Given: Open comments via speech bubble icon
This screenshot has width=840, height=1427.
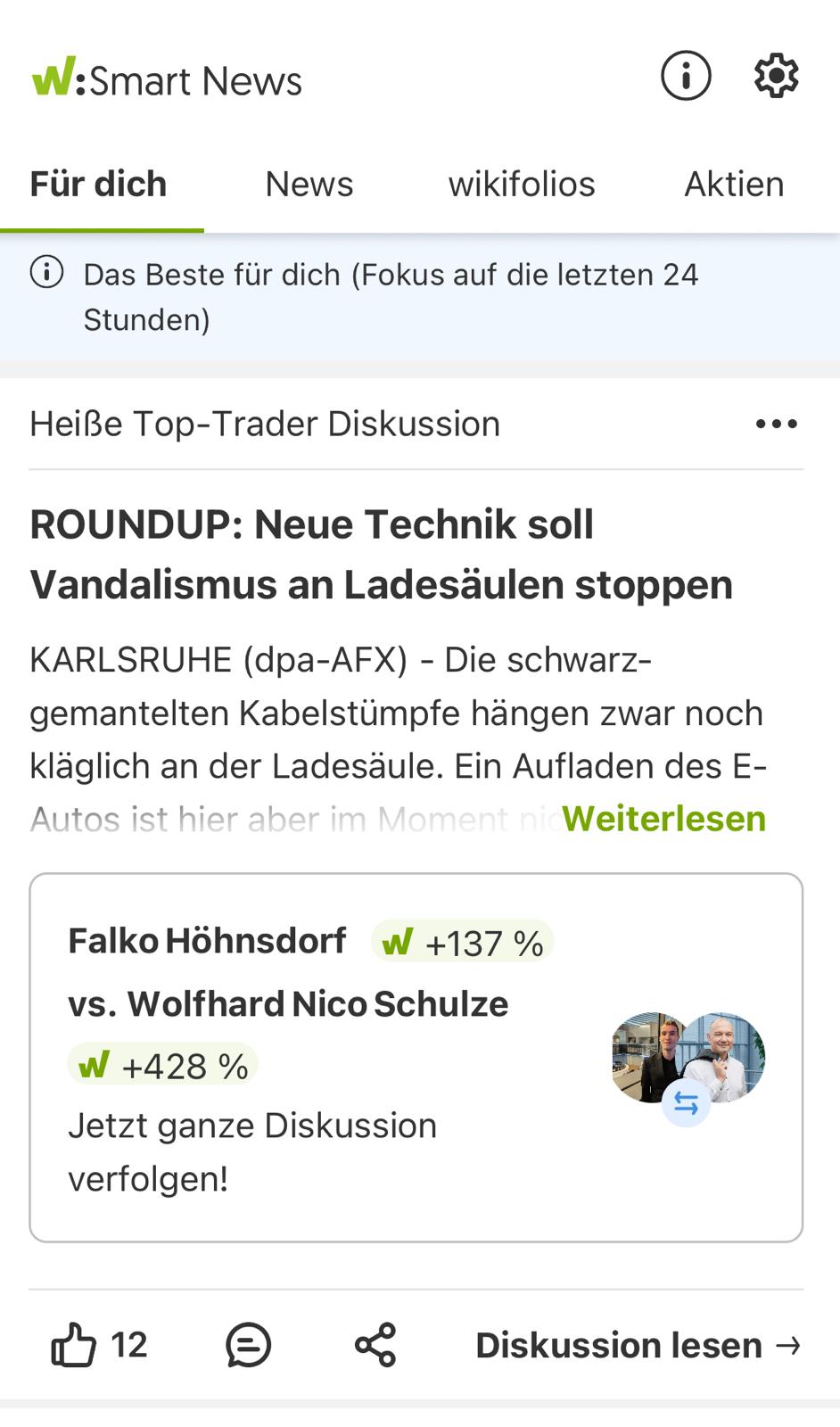Looking at the screenshot, I should click(x=248, y=1345).
